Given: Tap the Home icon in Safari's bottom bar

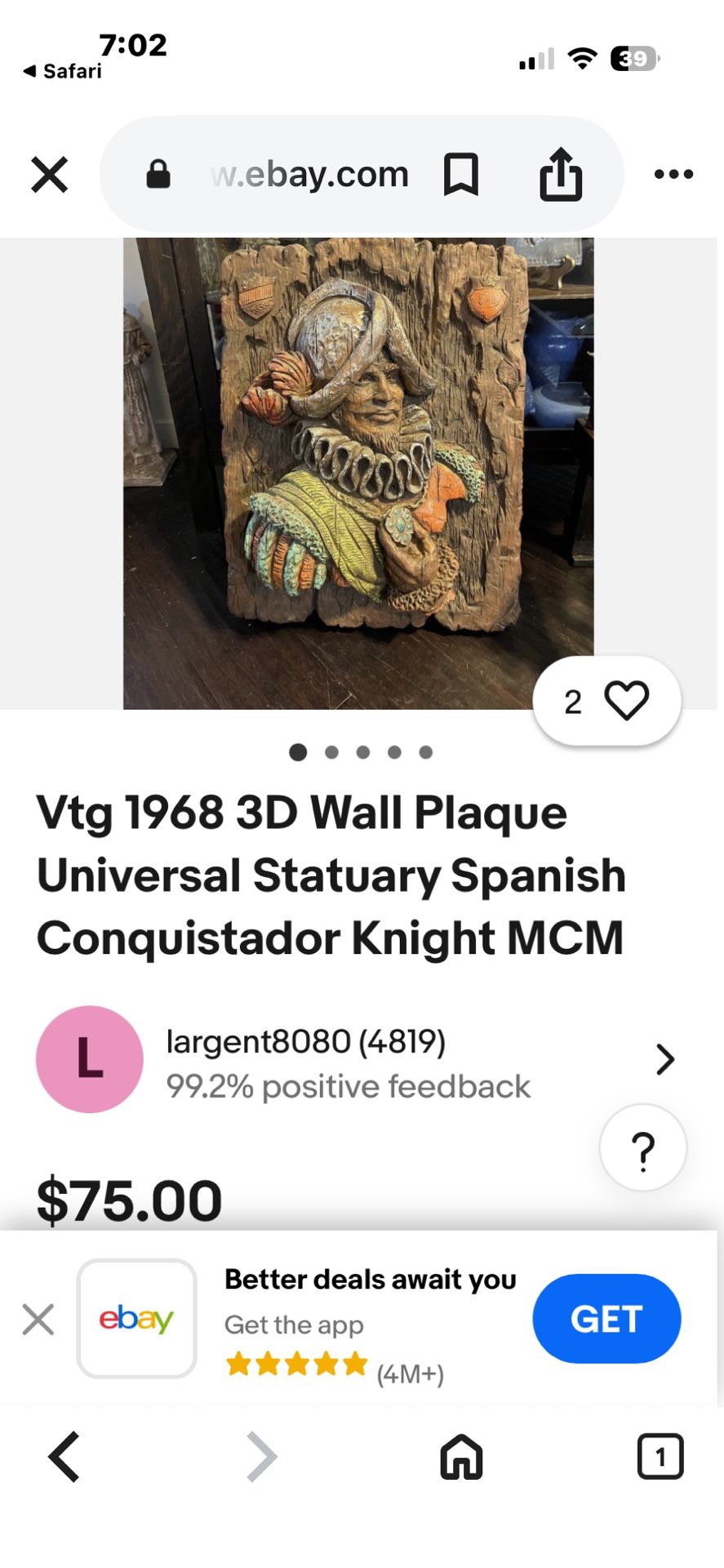Looking at the screenshot, I should coord(460,1454).
